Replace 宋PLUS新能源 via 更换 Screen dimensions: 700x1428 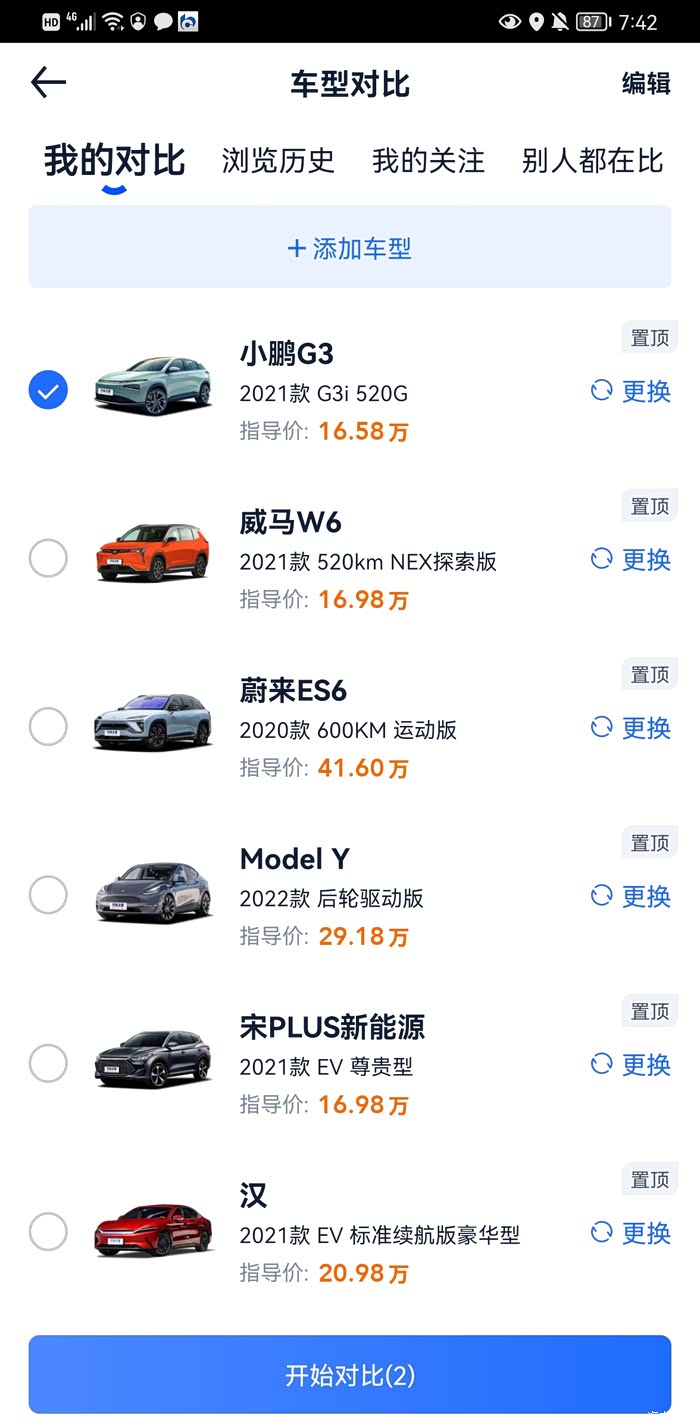click(x=631, y=1064)
